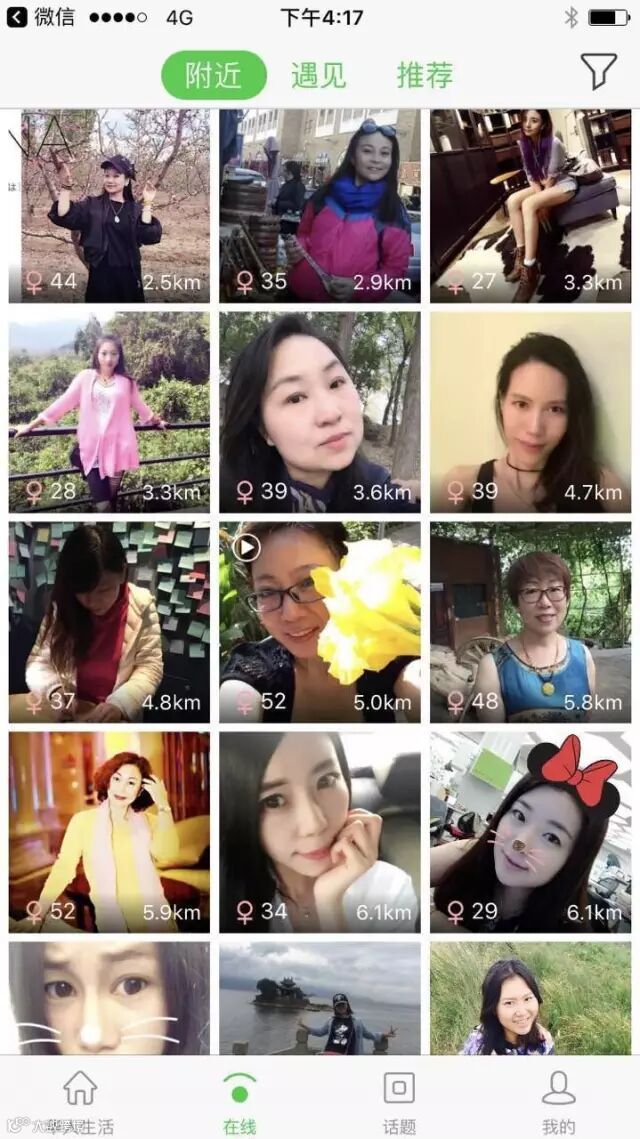Open the 我的 tab
This screenshot has width=640, height=1139.
pyautogui.click(x=559, y=1099)
